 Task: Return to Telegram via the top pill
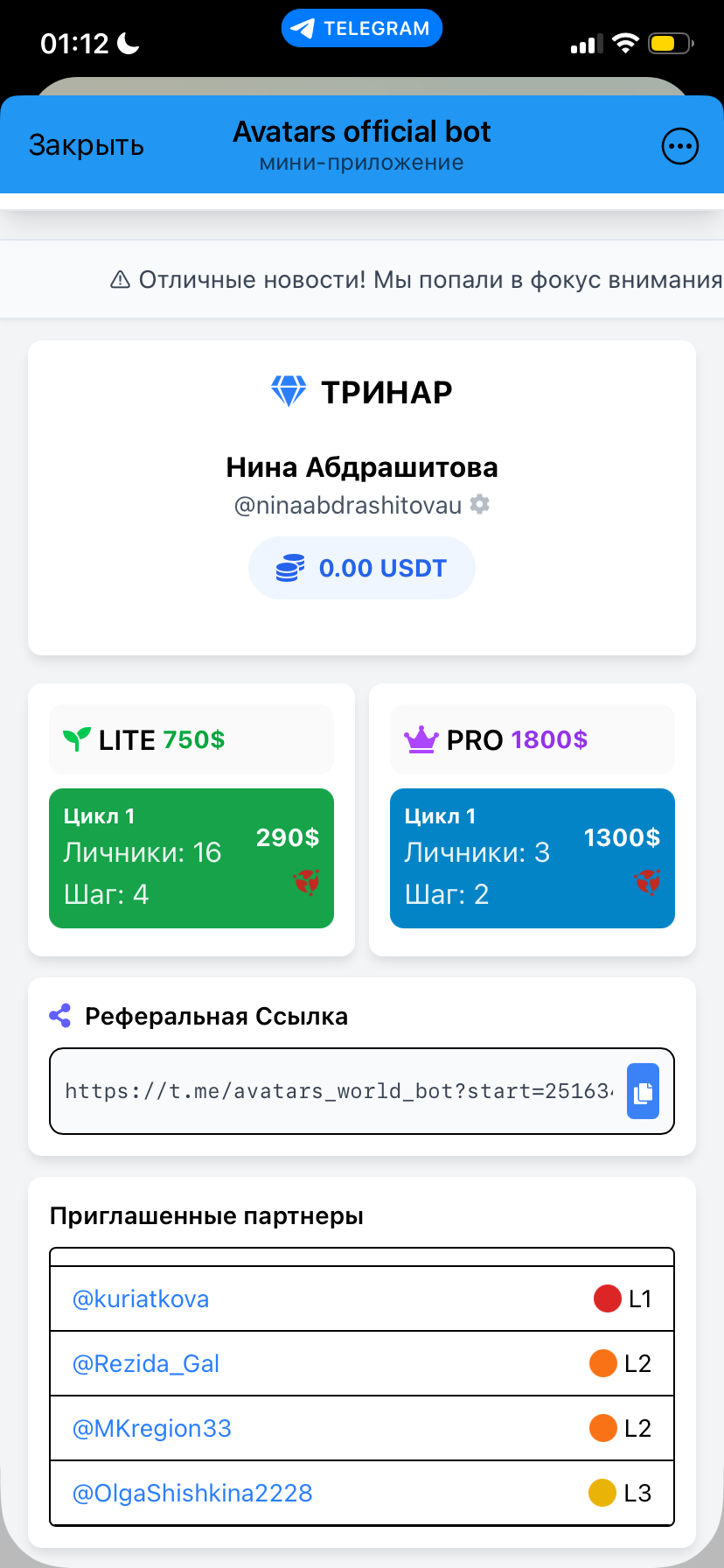coord(362,29)
